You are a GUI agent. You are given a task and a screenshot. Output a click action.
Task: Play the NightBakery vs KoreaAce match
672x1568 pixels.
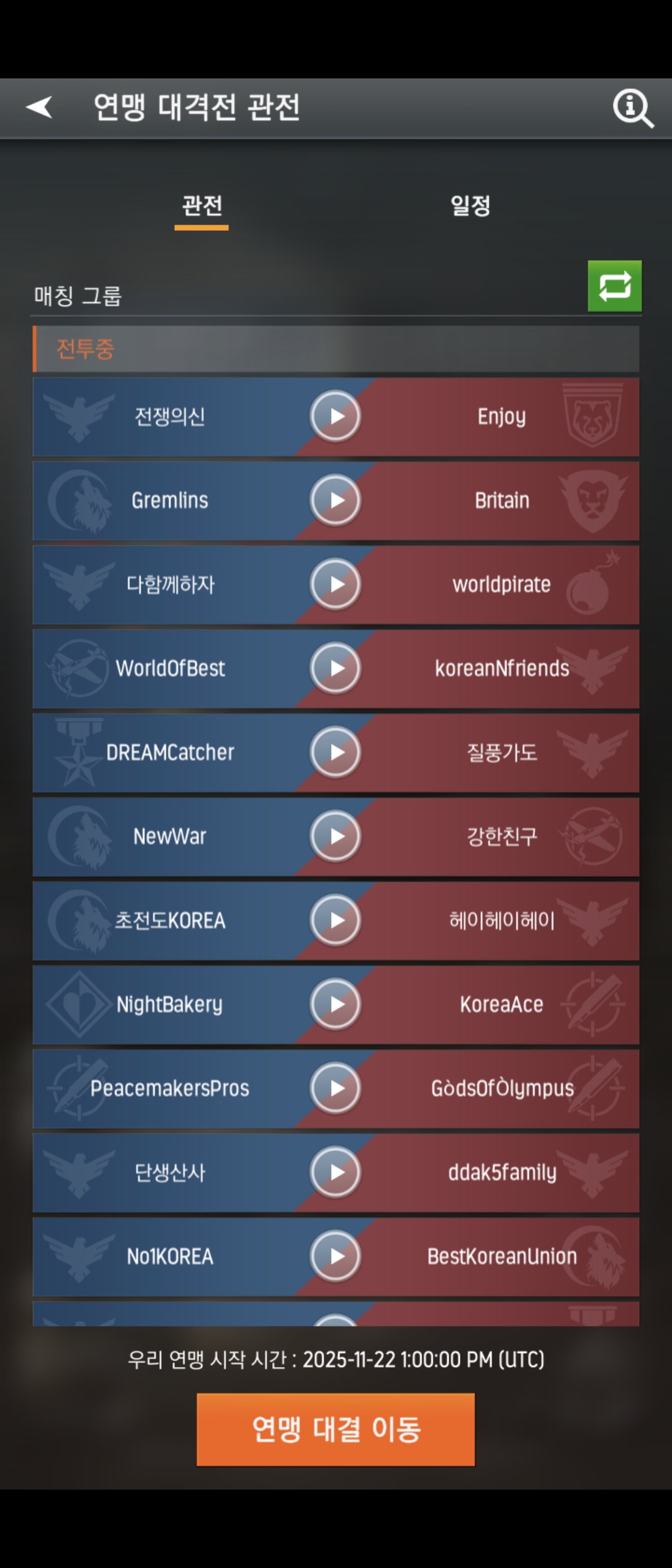click(336, 1004)
